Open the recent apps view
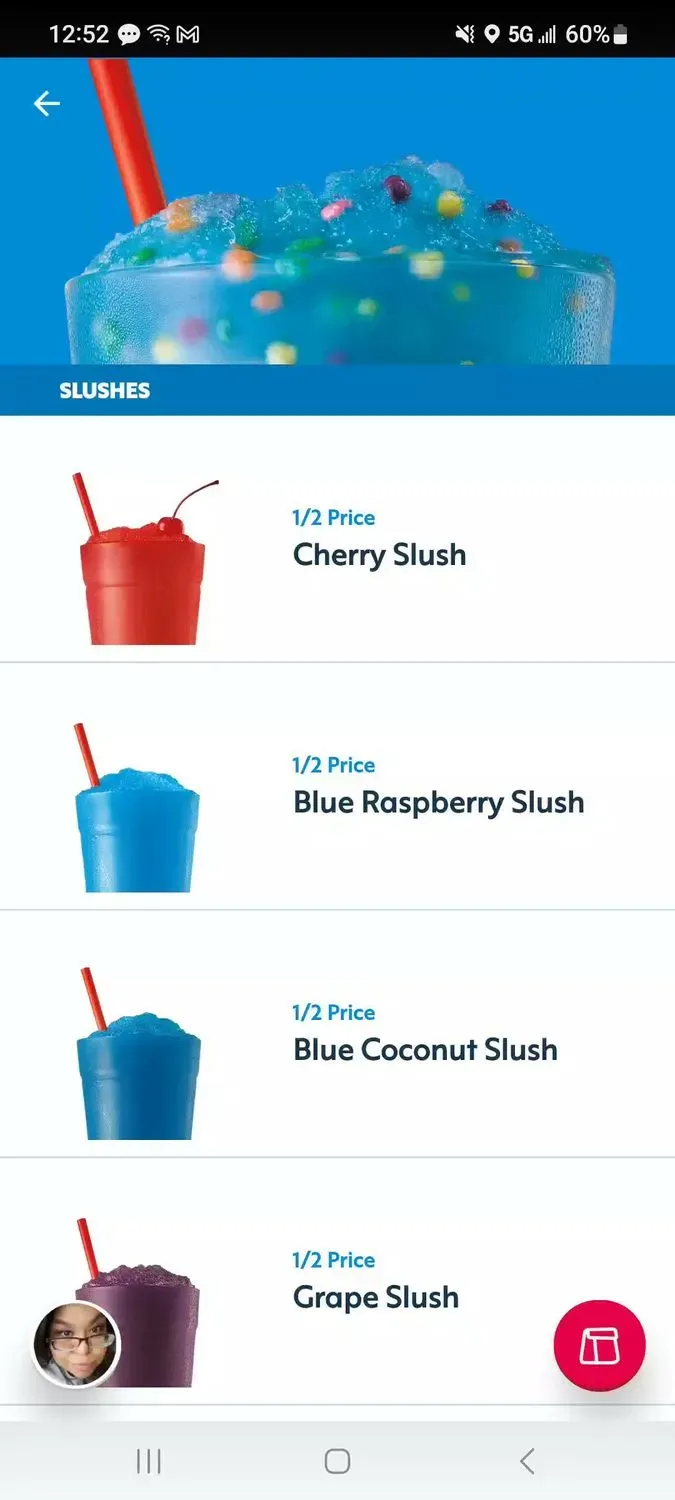675x1500 pixels. pyautogui.click(x=148, y=1461)
